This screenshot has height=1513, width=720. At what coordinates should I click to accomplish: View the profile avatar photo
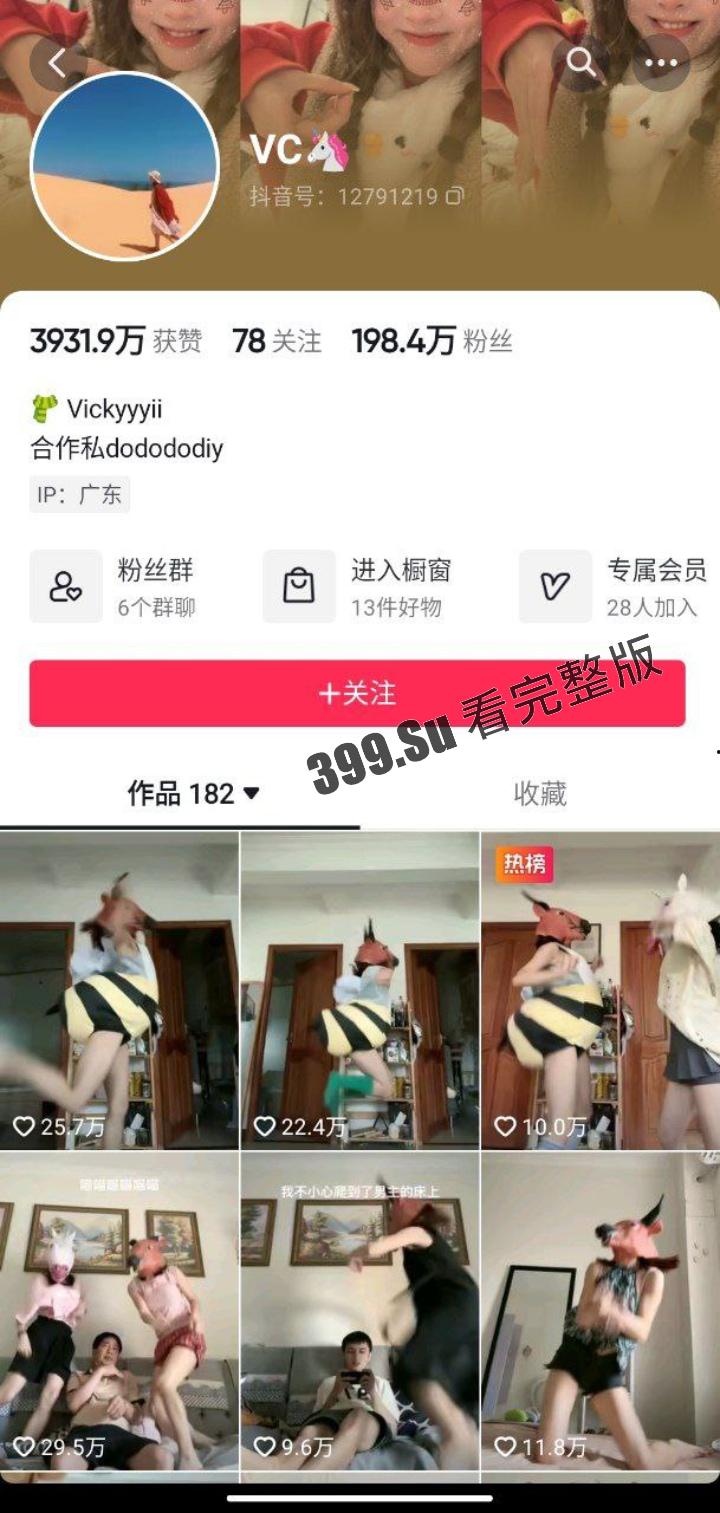pos(124,166)
